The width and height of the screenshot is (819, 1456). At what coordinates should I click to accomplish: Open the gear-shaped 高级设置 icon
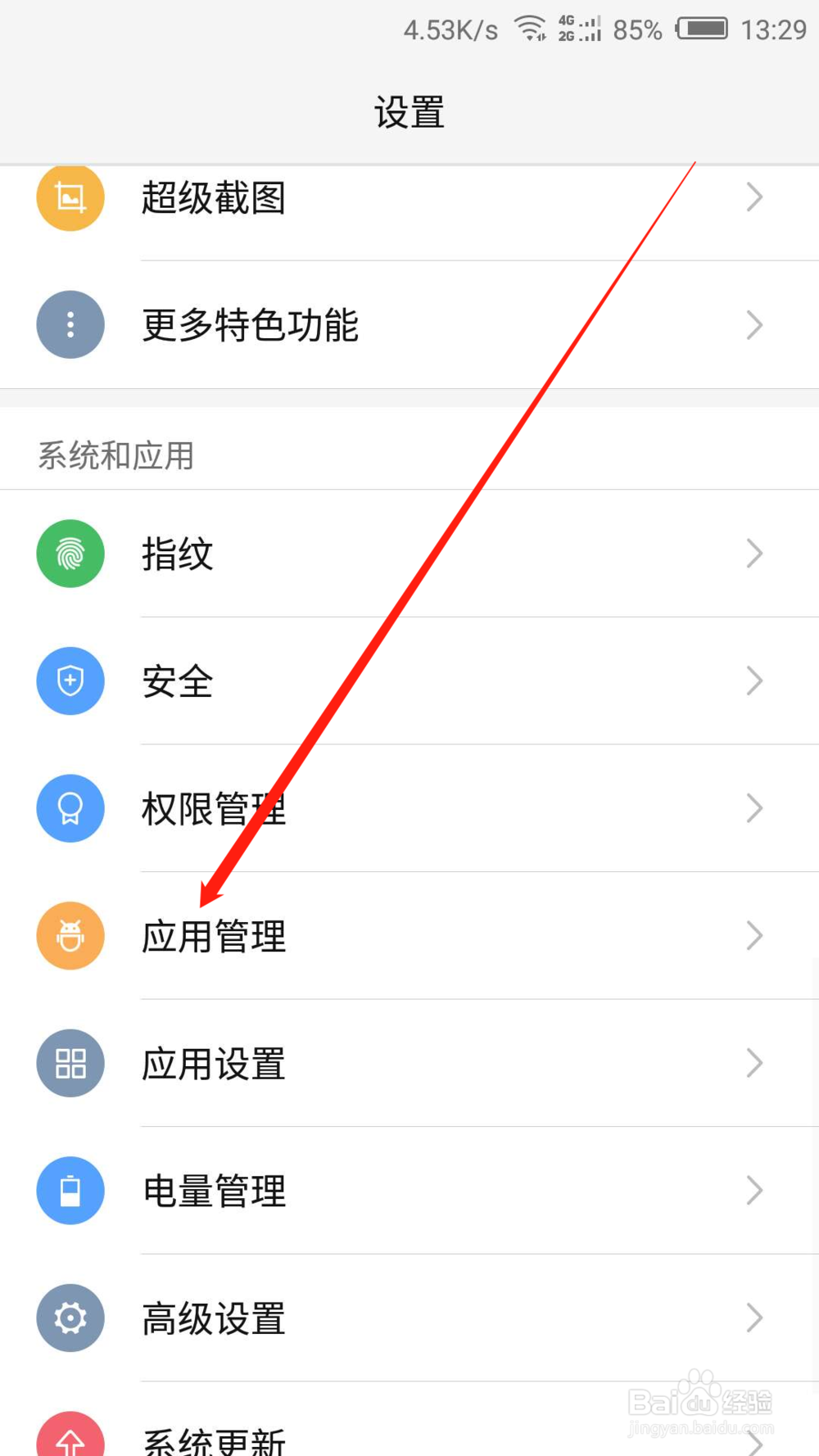pyautogui.click(x=70, y=1318)
